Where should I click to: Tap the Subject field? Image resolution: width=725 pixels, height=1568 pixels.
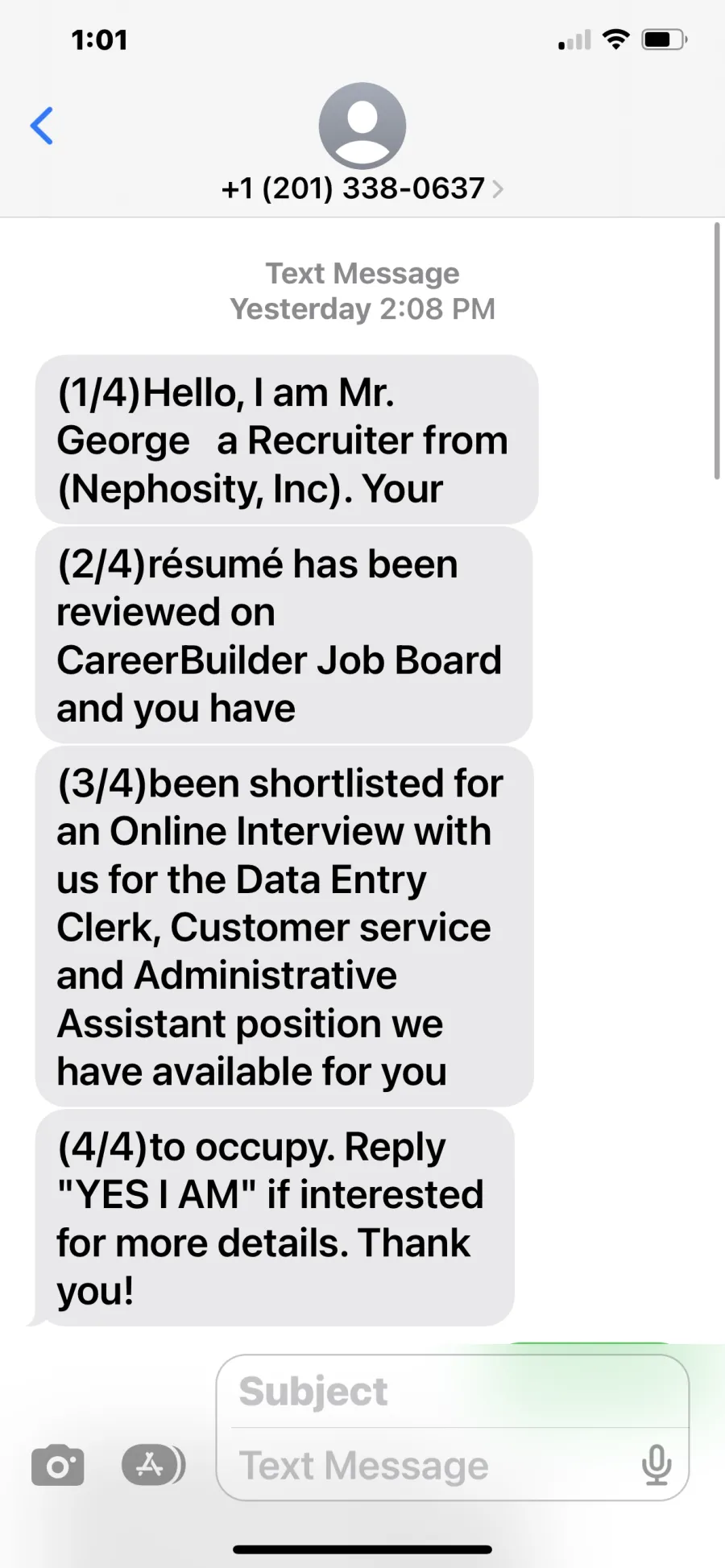(453, 1392)
